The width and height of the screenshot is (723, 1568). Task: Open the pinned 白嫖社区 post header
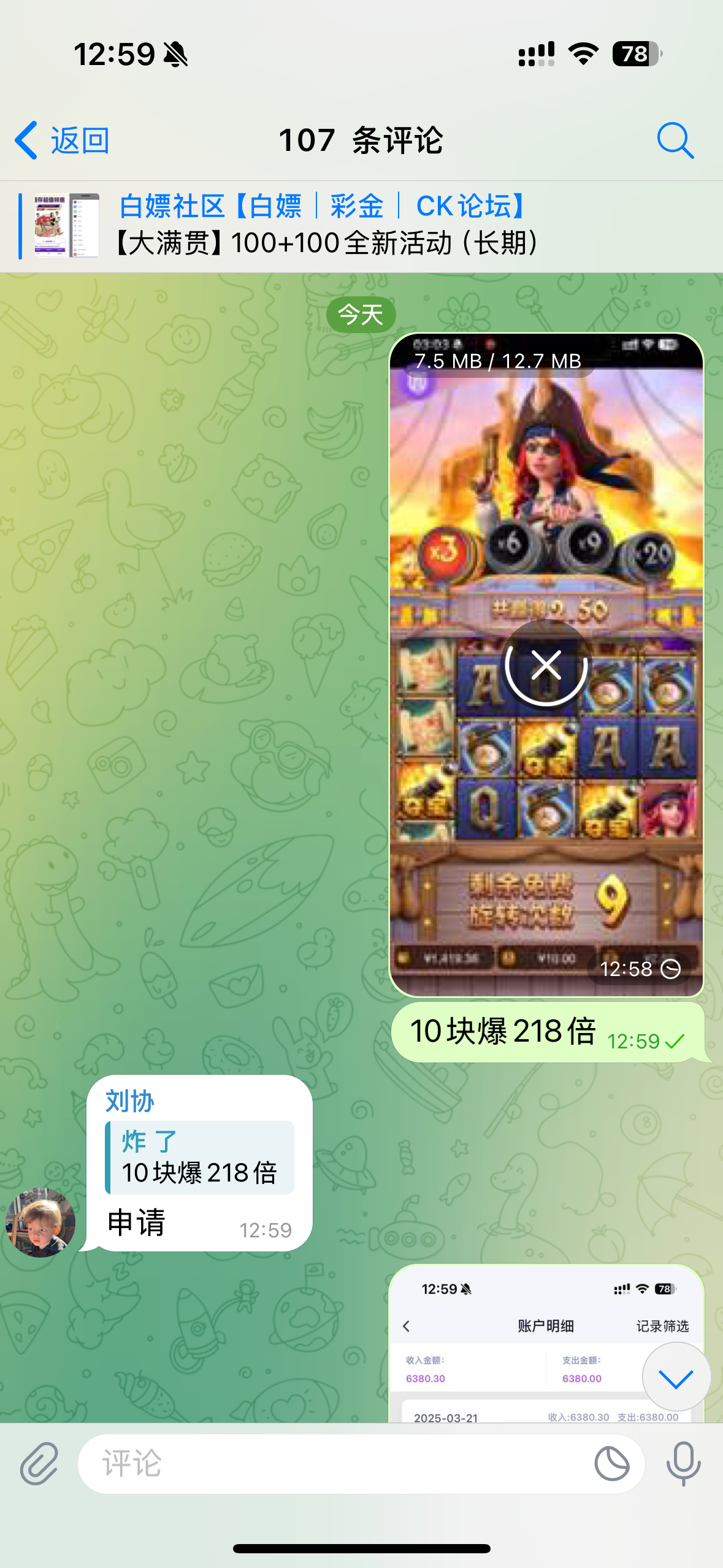[x=325, y=226]
